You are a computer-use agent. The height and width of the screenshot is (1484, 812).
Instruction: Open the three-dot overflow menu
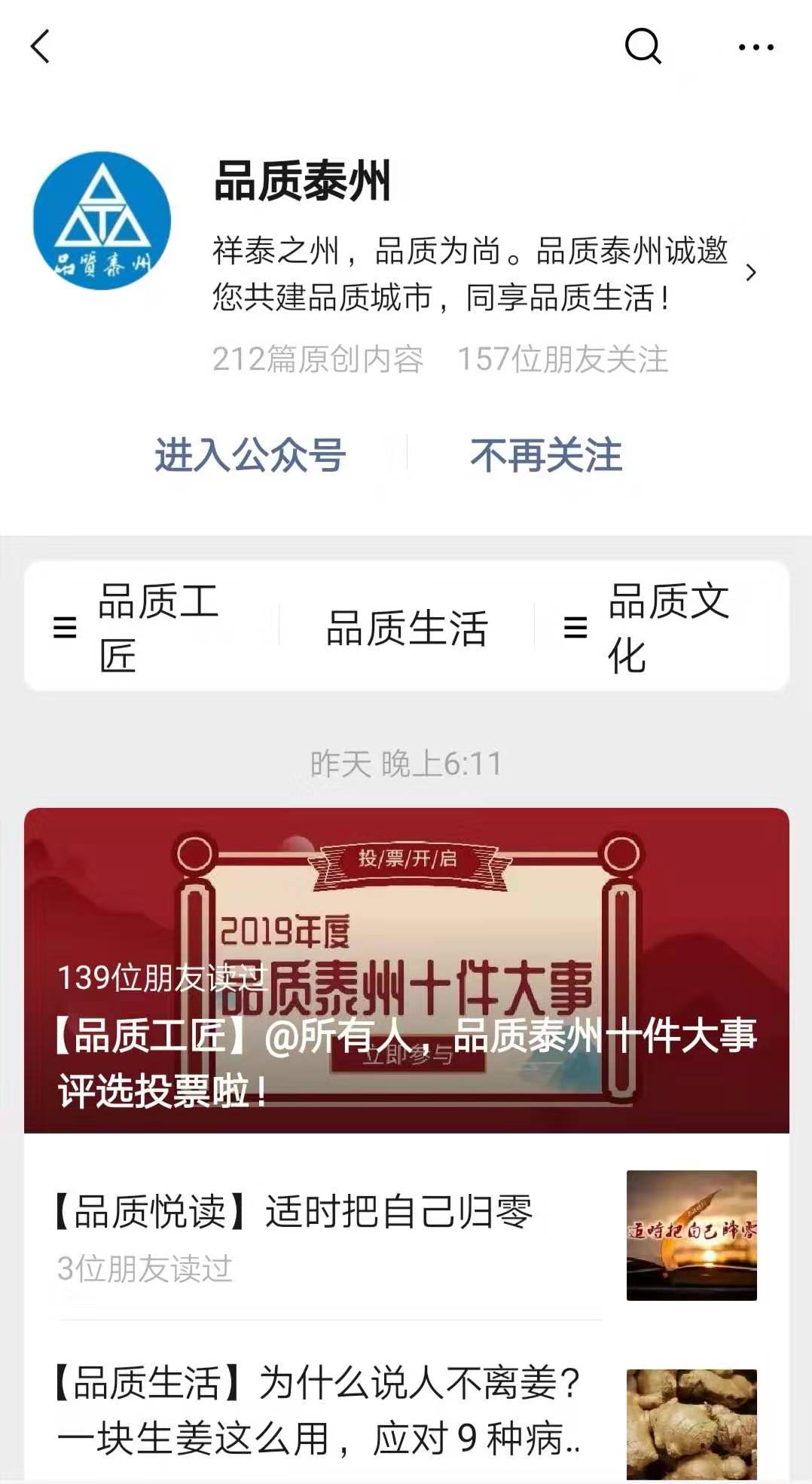(756, 47)
